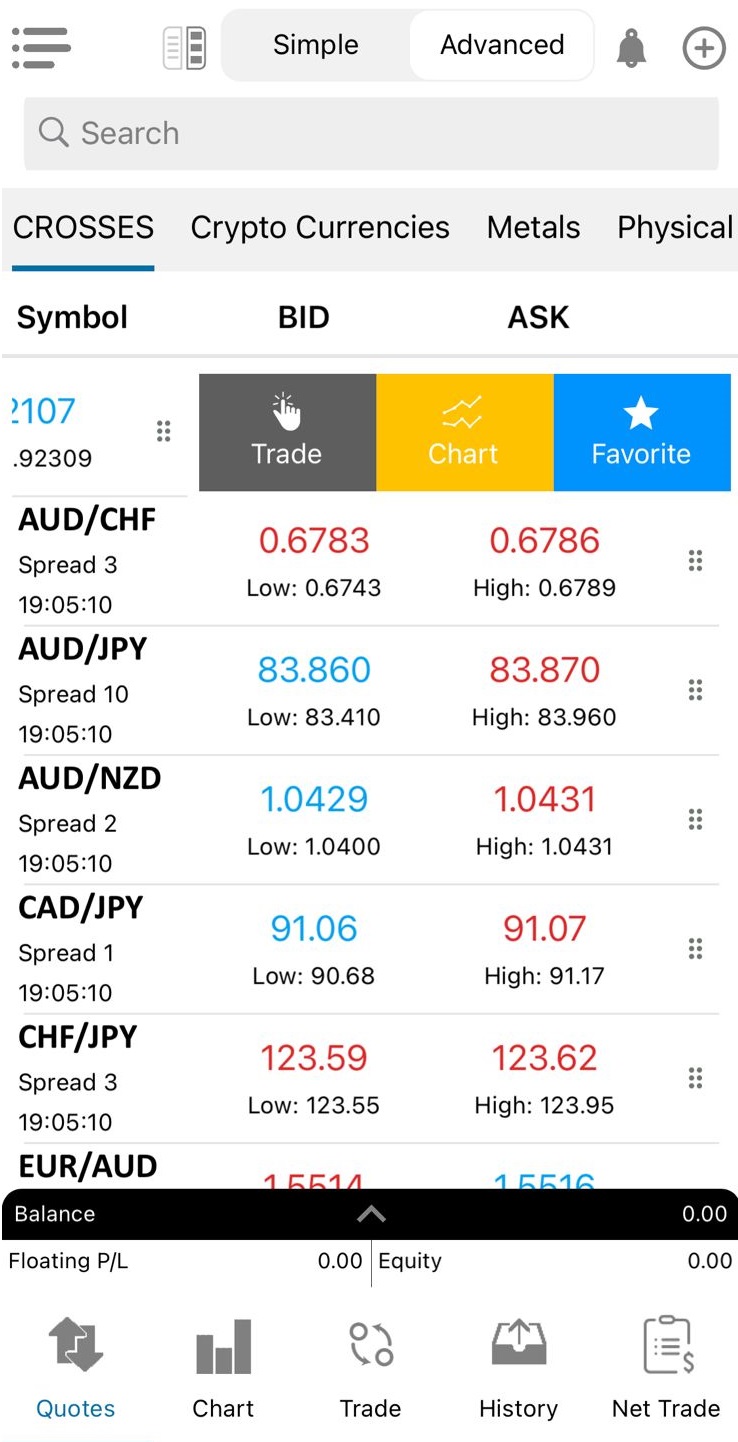Expand the Balance panel
The width and height of the screenshot is (738, 1442).
pos(370,1214)
